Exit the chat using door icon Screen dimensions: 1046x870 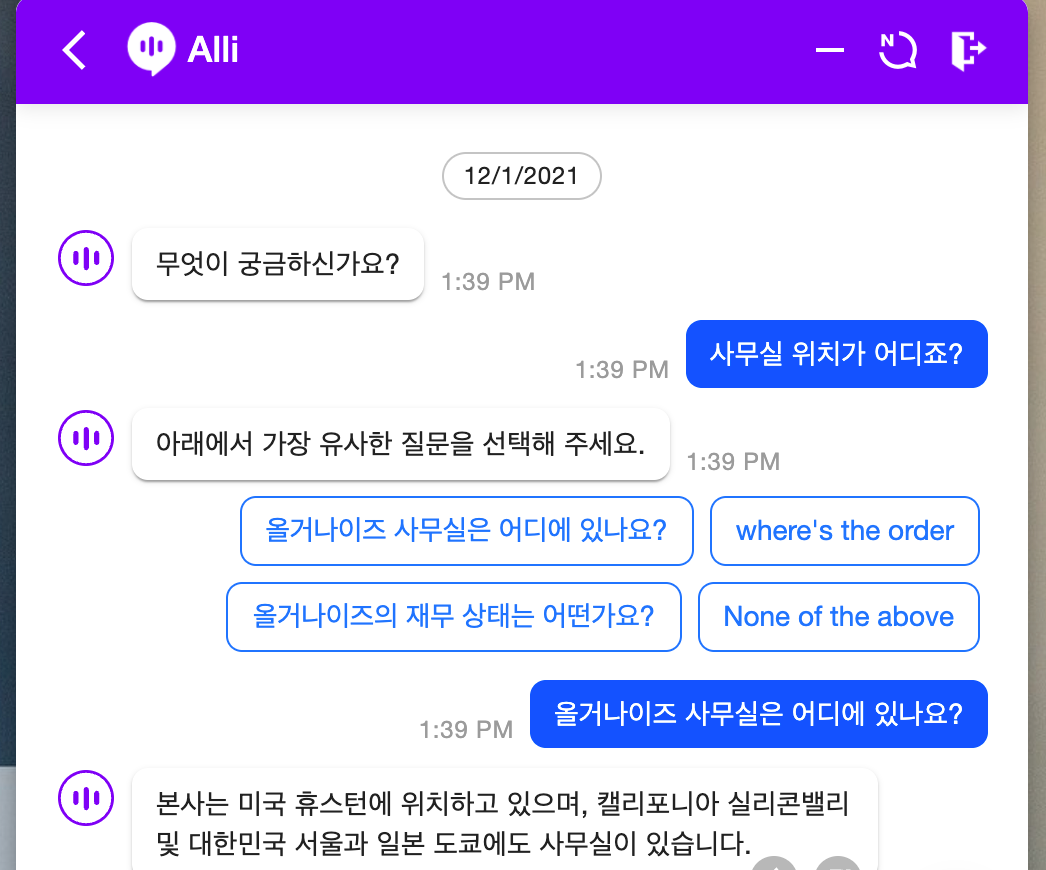tap(967, 50)
